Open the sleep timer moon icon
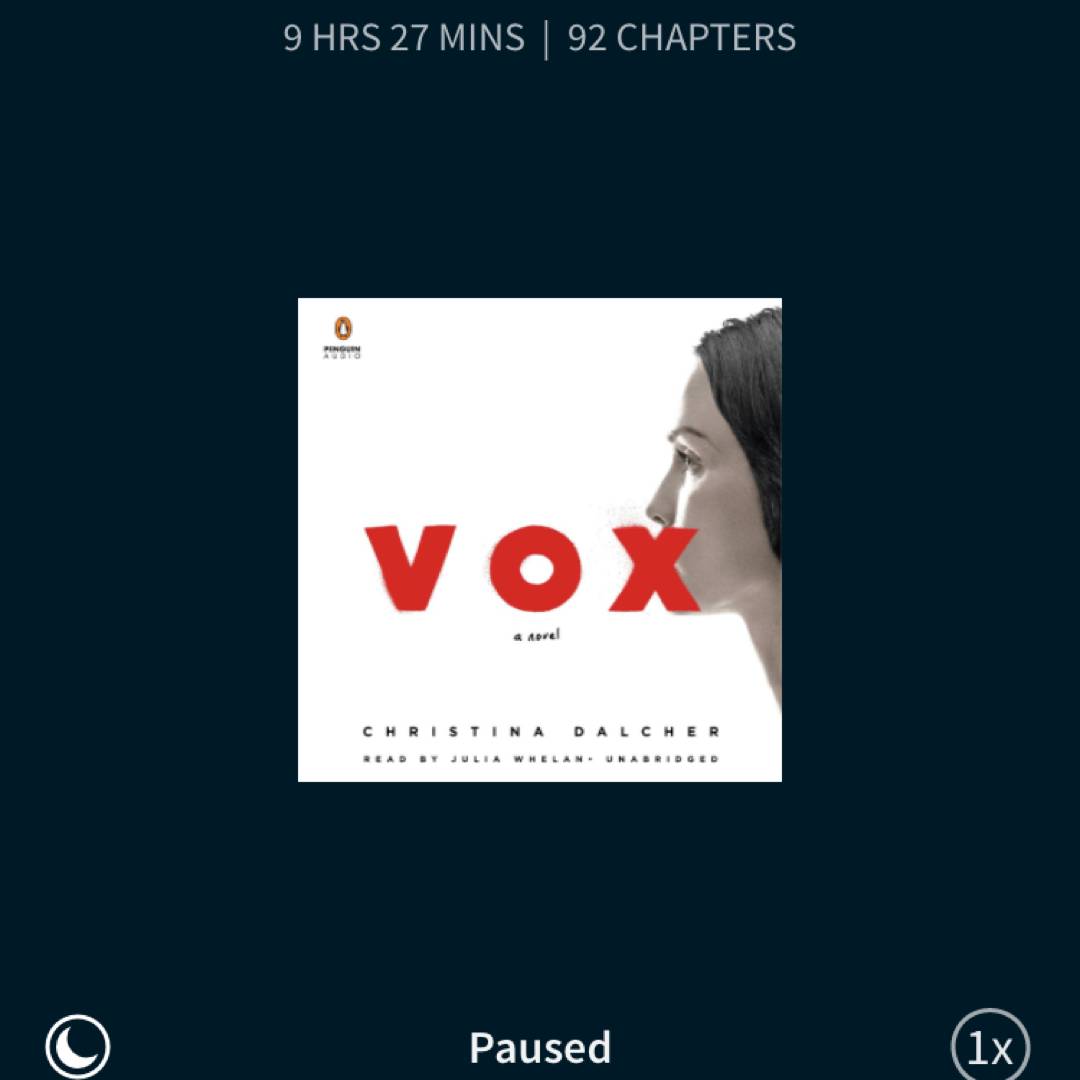 tap(78, 1046)
